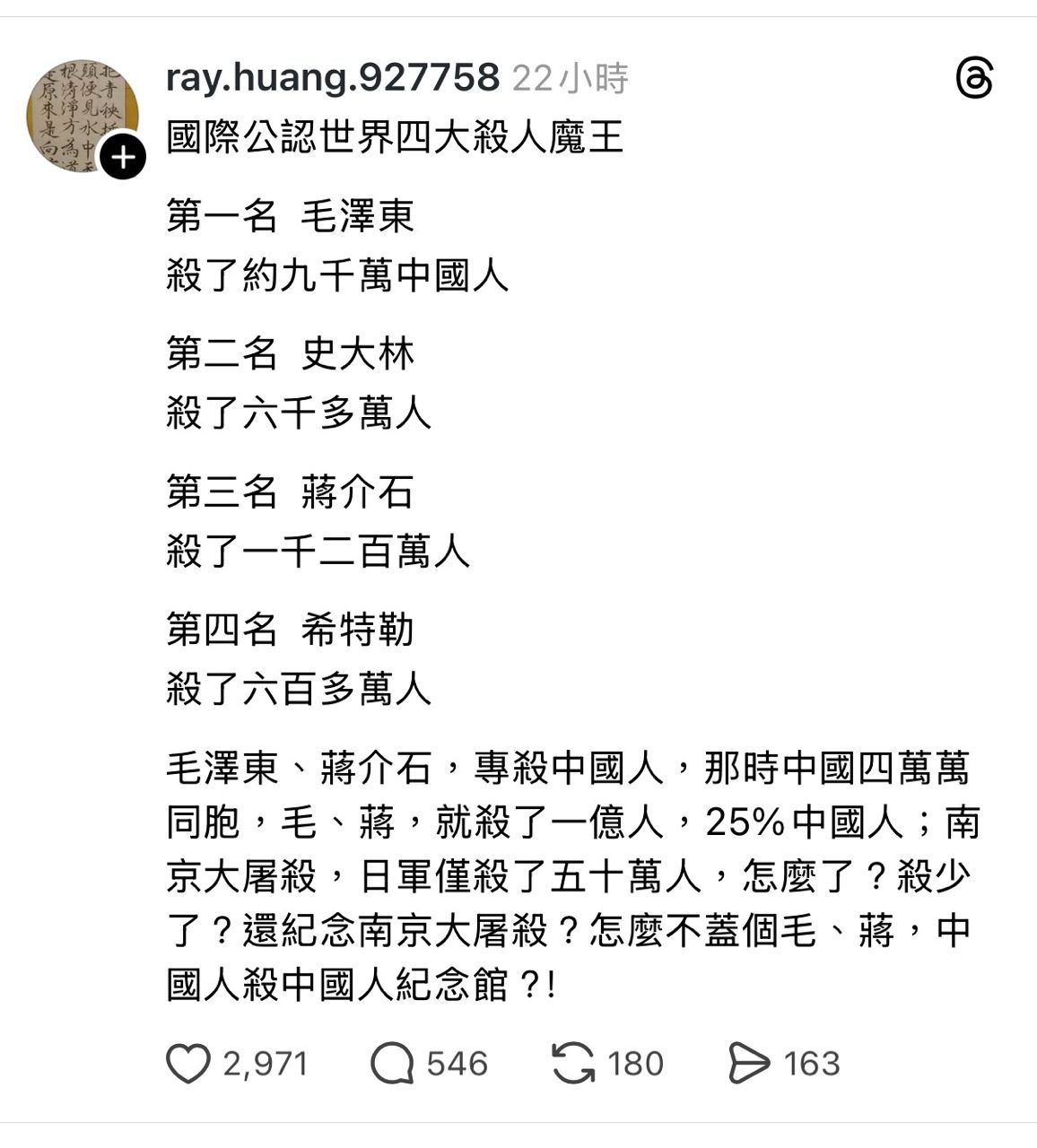1037x1148 pixels.
Task: Open the Threads logo link
Action: coord(974,79)
